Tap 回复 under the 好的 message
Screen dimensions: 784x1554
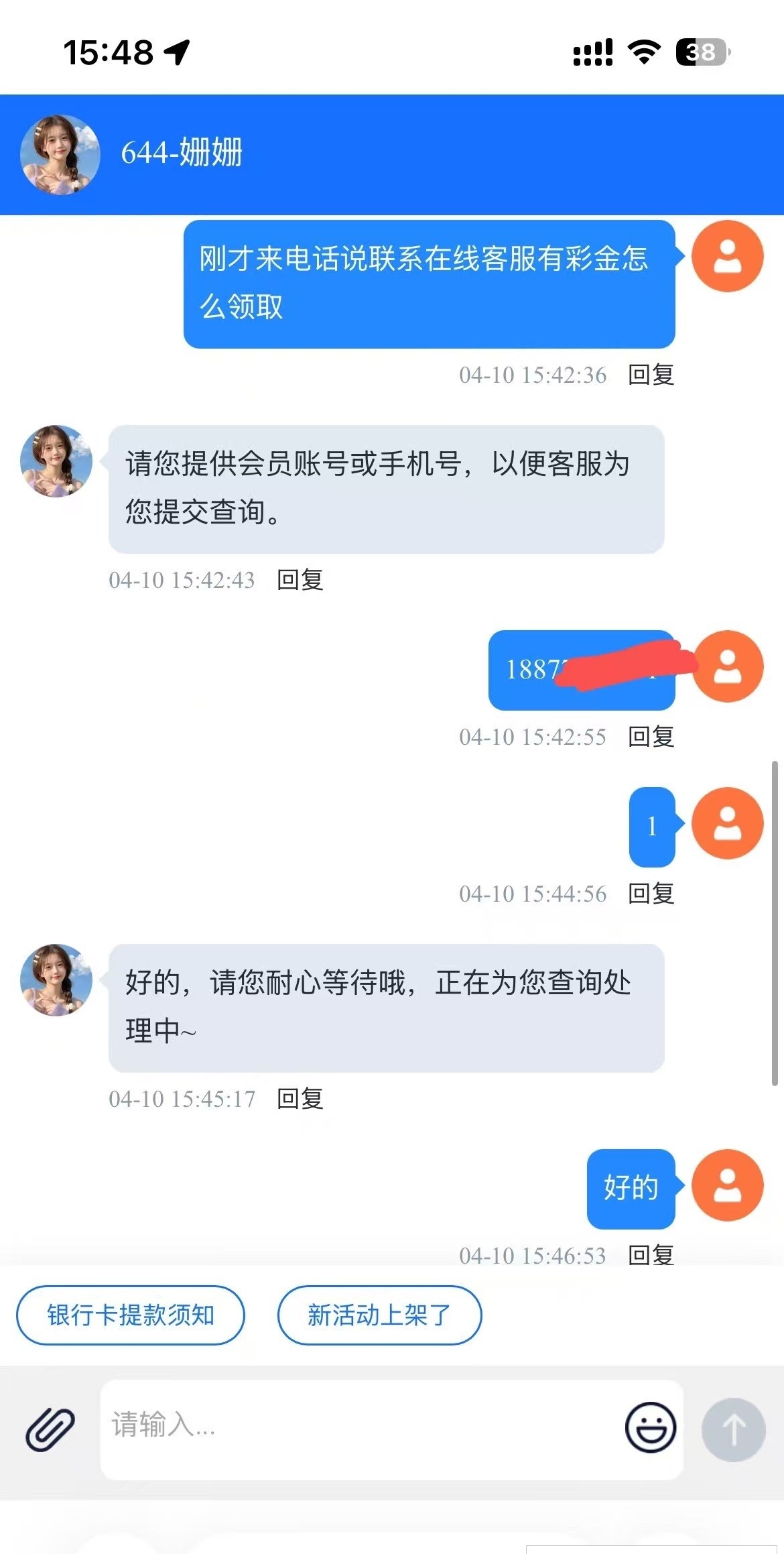(651, 1254)
